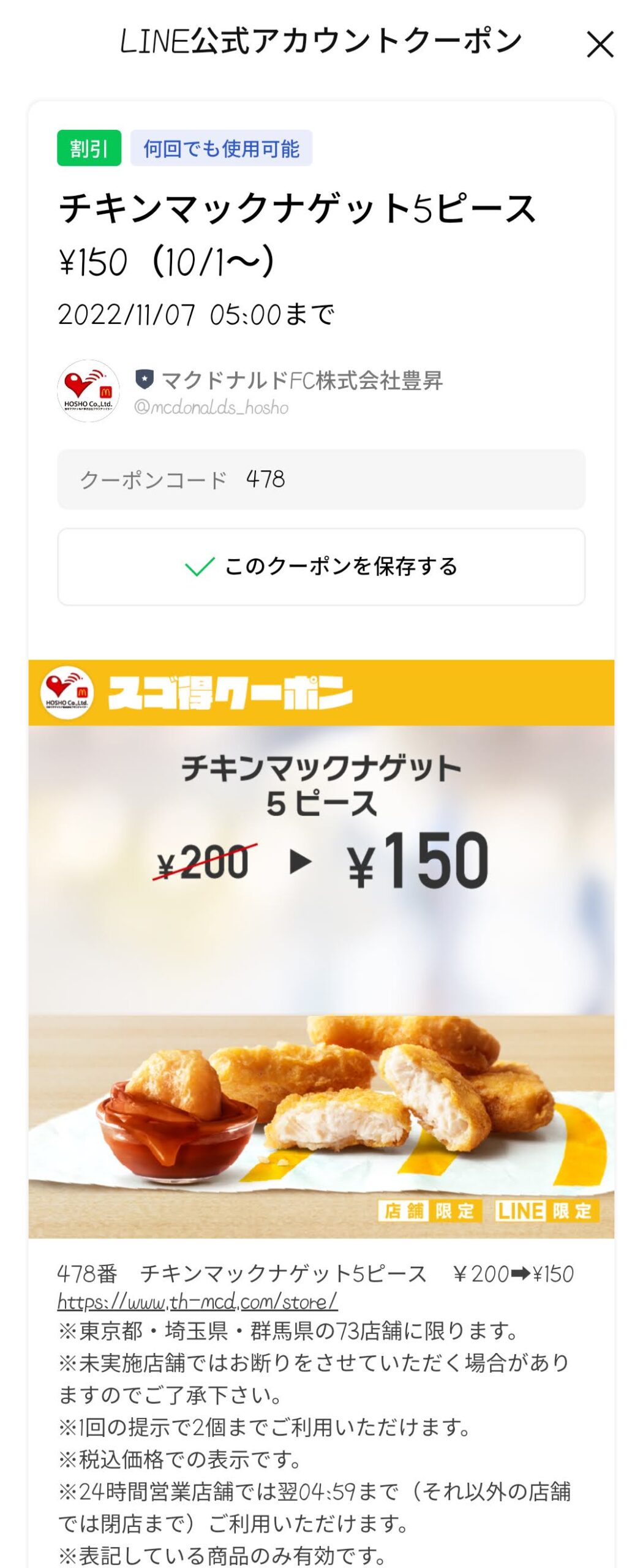Save this coupon with このクーポンを保存する
The height and width of the screenshot is (1568, 643).
click(x=321, y=567)
